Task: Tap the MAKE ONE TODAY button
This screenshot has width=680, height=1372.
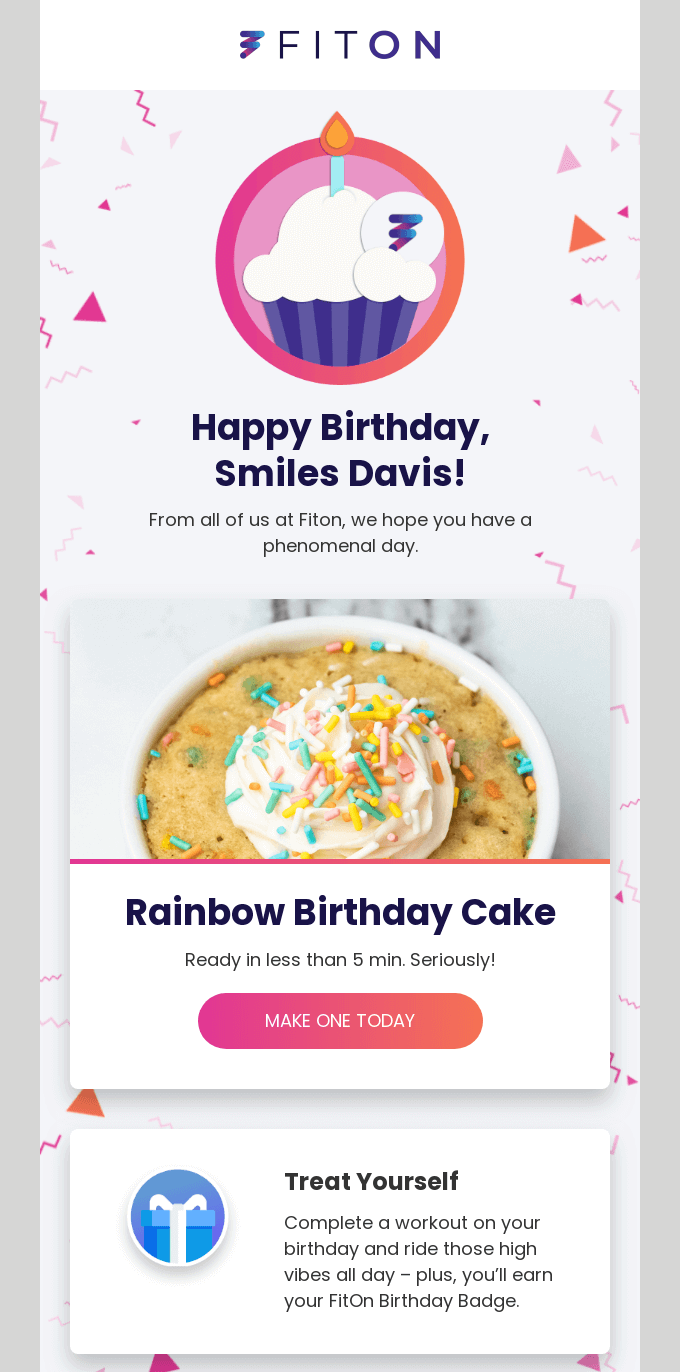Action: point(340,1021)
